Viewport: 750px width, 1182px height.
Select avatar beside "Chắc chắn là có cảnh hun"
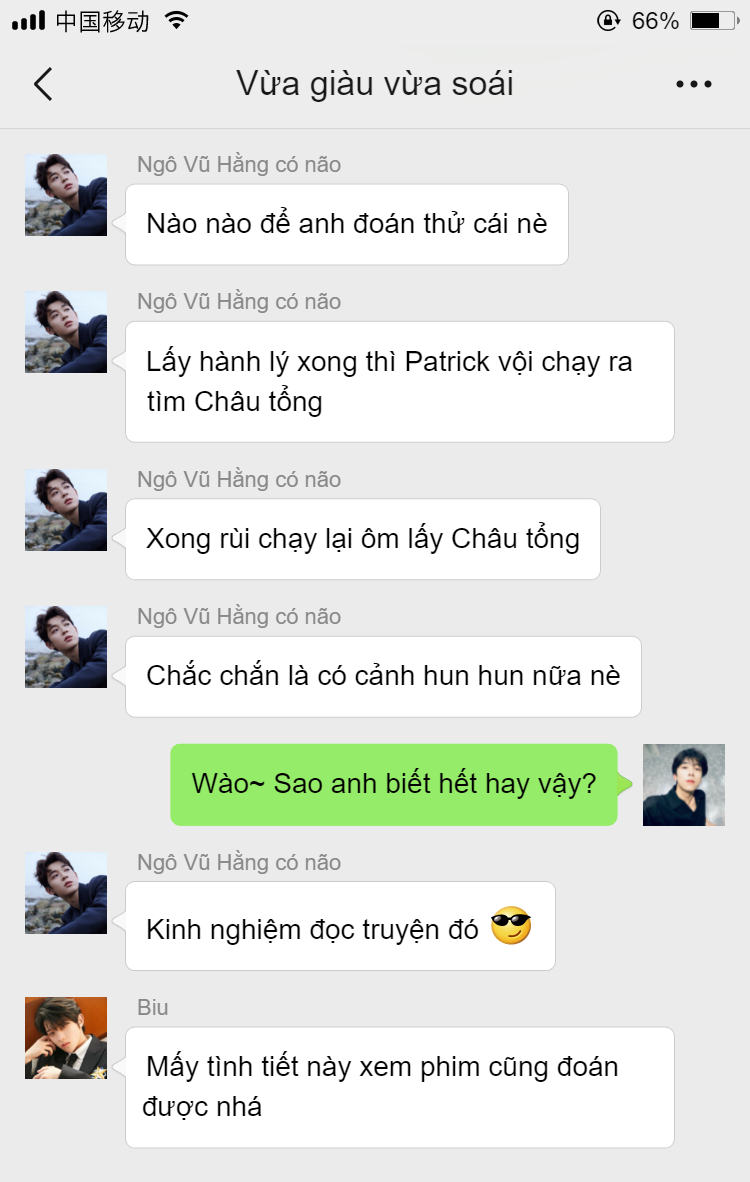(x=66, y=647)
